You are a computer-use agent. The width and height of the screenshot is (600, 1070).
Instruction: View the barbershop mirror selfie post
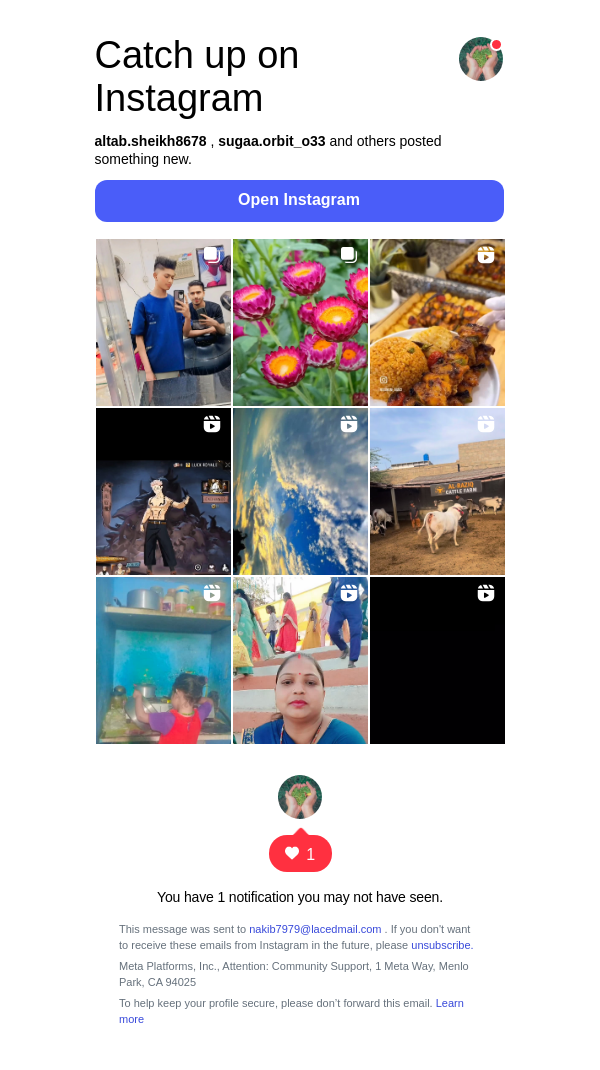pos(163,322)
